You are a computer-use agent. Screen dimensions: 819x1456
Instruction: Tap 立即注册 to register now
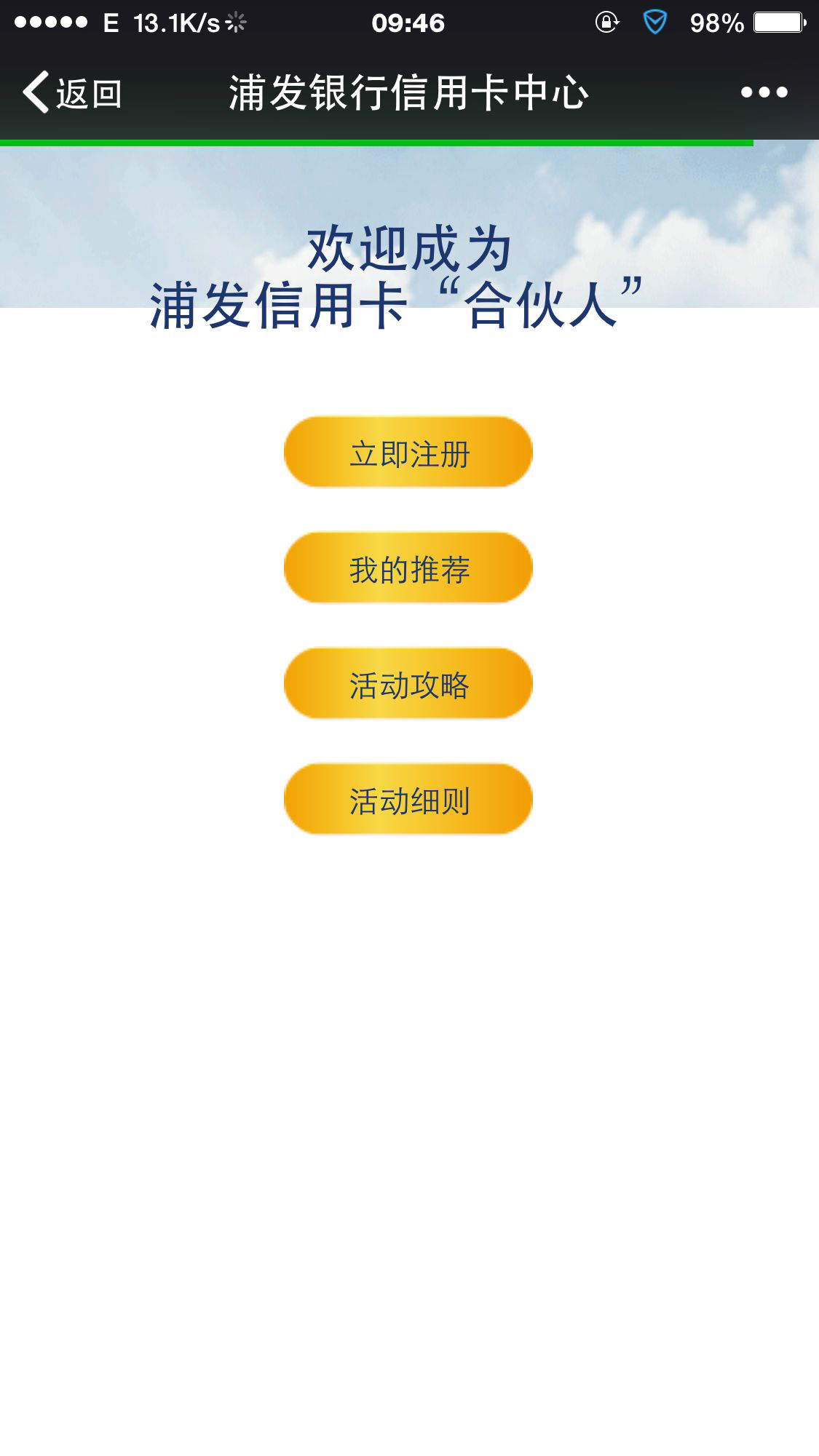coord(408,452)
